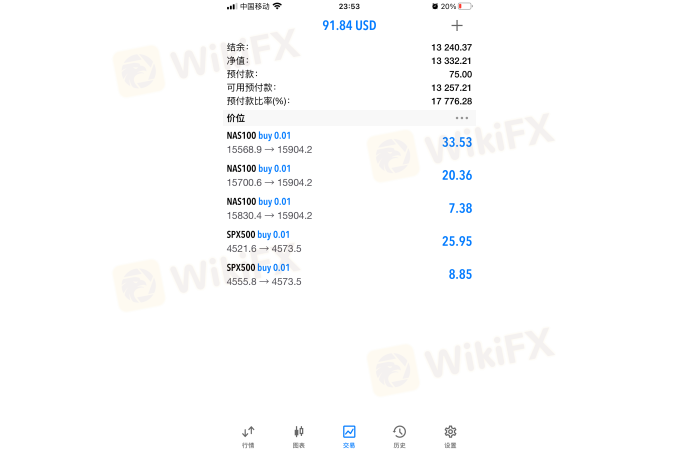
Task: Select the 交易 trade tab
Action: tap(349, 436)
